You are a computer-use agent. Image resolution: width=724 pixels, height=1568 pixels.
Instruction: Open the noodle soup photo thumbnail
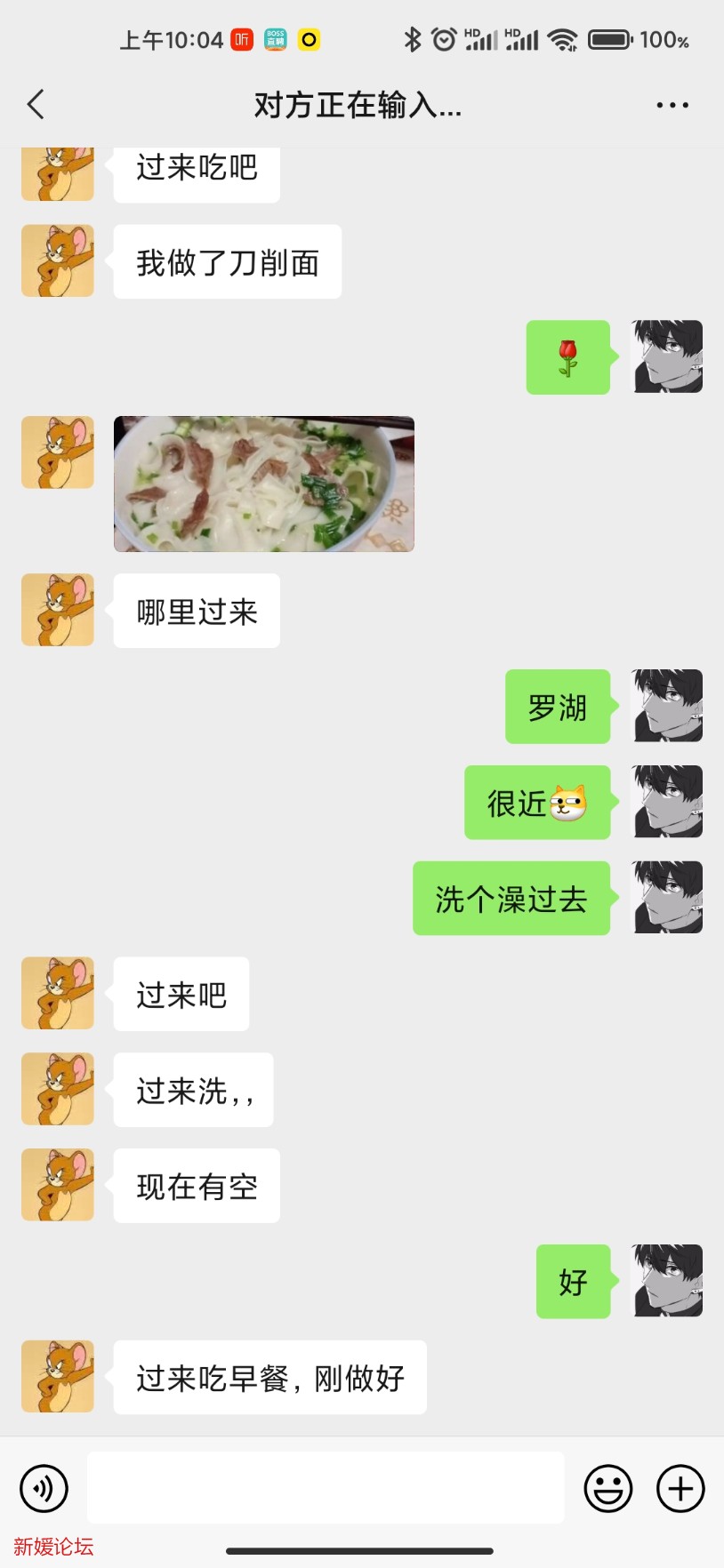(263, 484)
